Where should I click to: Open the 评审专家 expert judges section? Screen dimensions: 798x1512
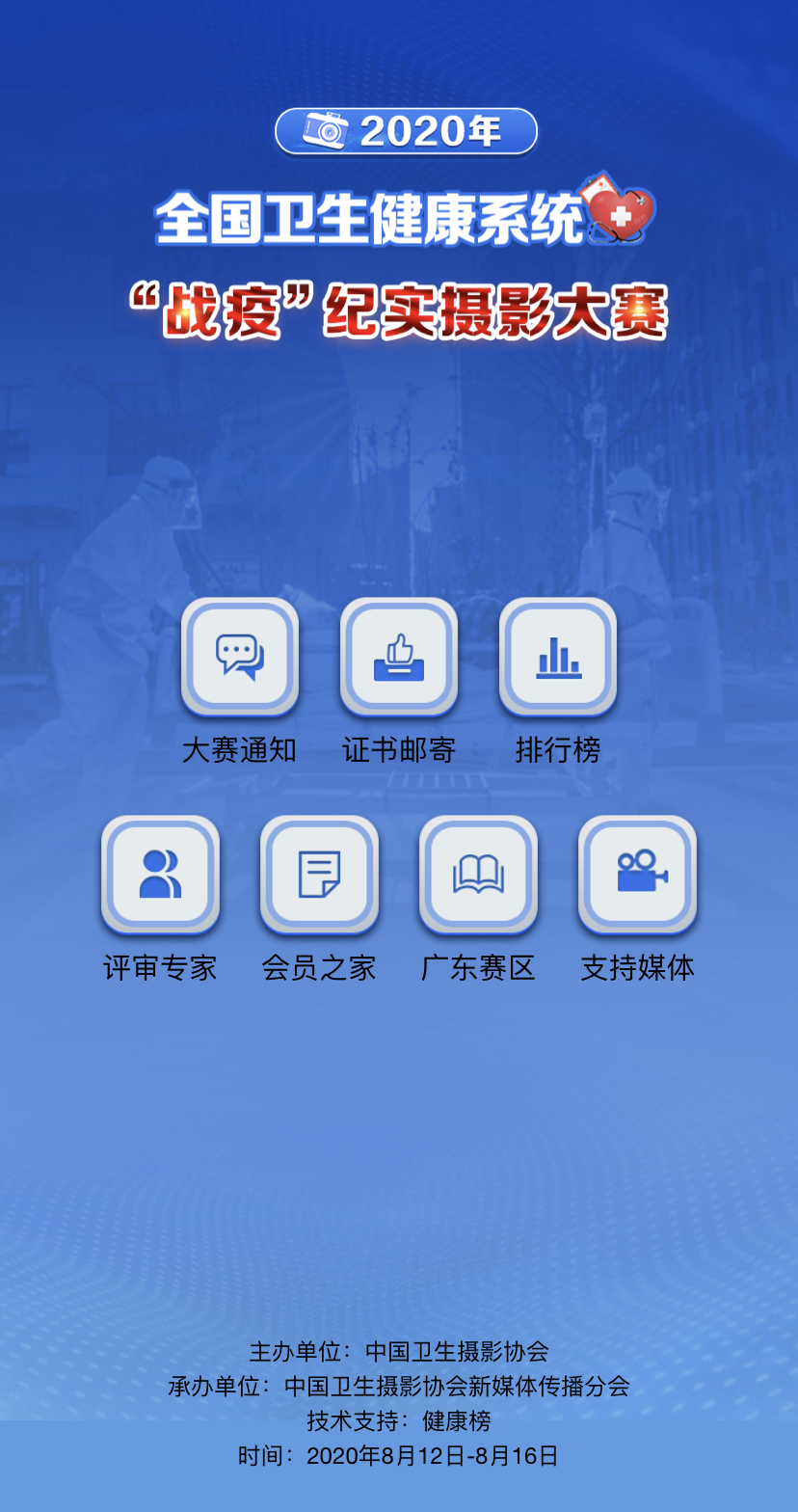pos(160,875)
